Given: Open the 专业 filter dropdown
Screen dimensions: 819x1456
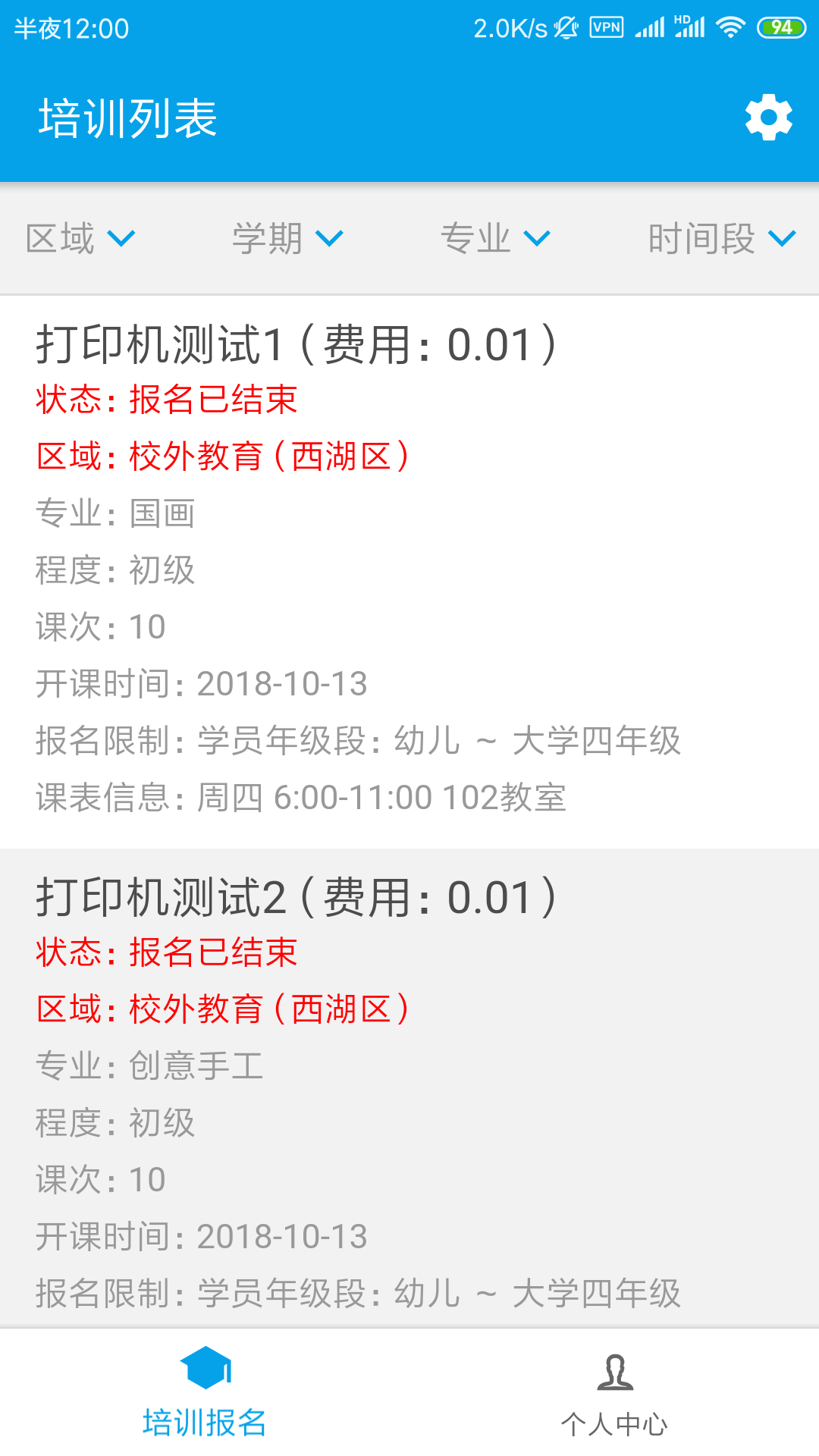Looking at the screenshot, I should click(495, 239).
